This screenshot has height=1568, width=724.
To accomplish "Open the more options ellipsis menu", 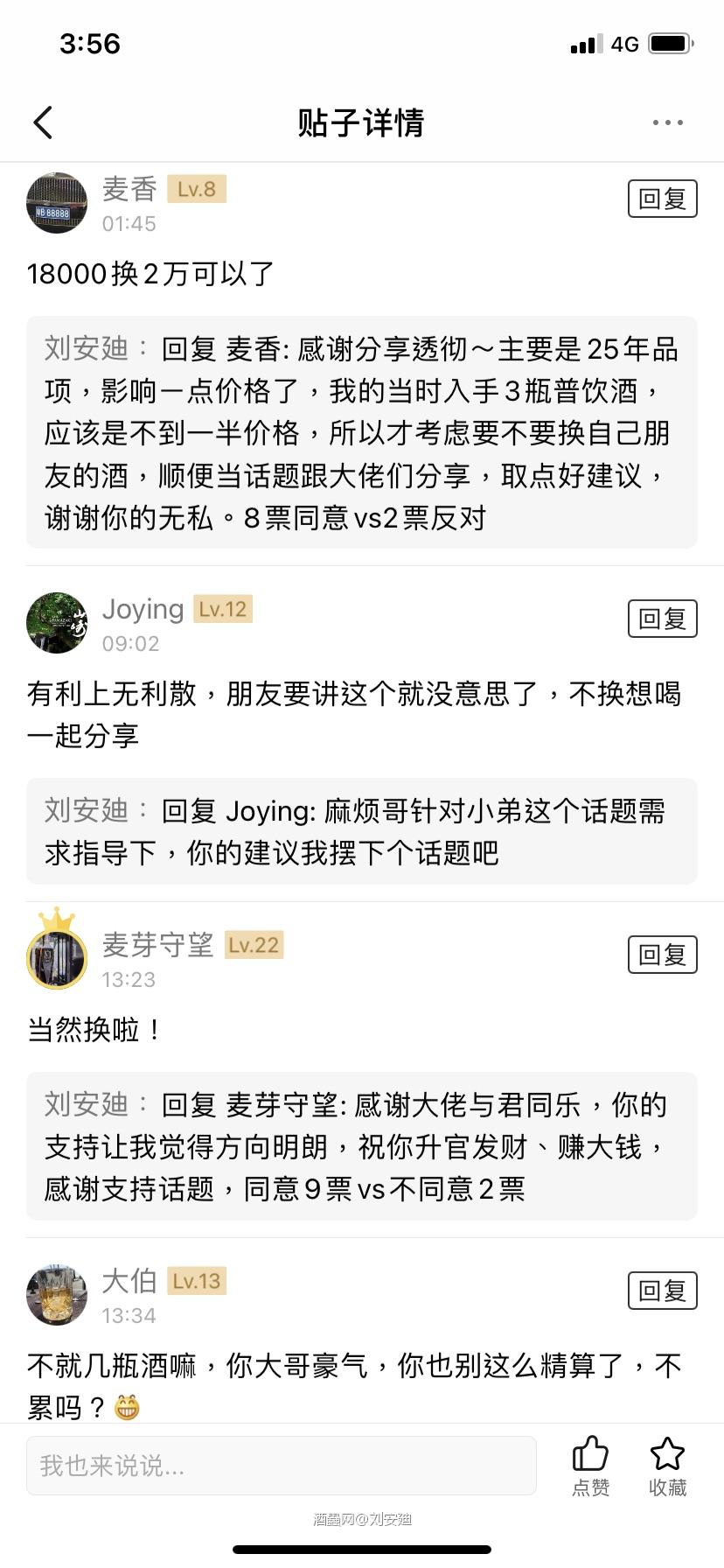I will tap(667, 122).
